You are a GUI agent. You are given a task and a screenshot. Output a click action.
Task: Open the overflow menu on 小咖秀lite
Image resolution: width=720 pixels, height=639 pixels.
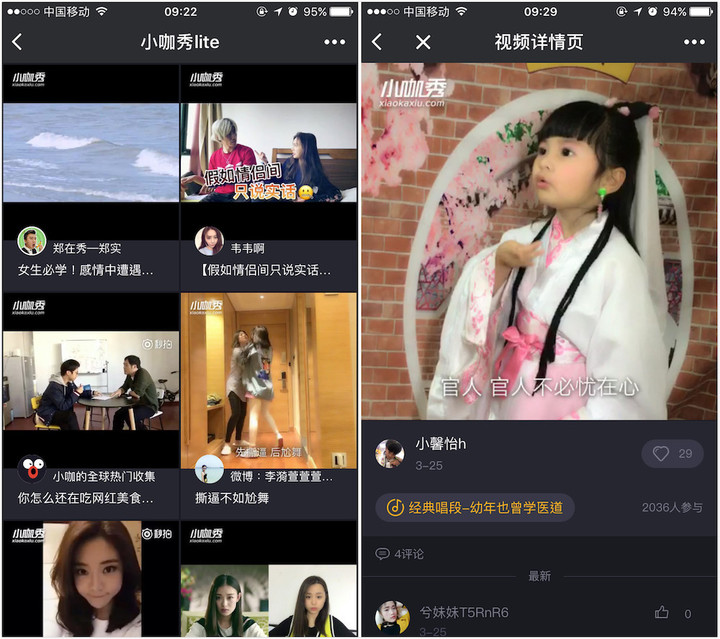(x=334, y=42)
